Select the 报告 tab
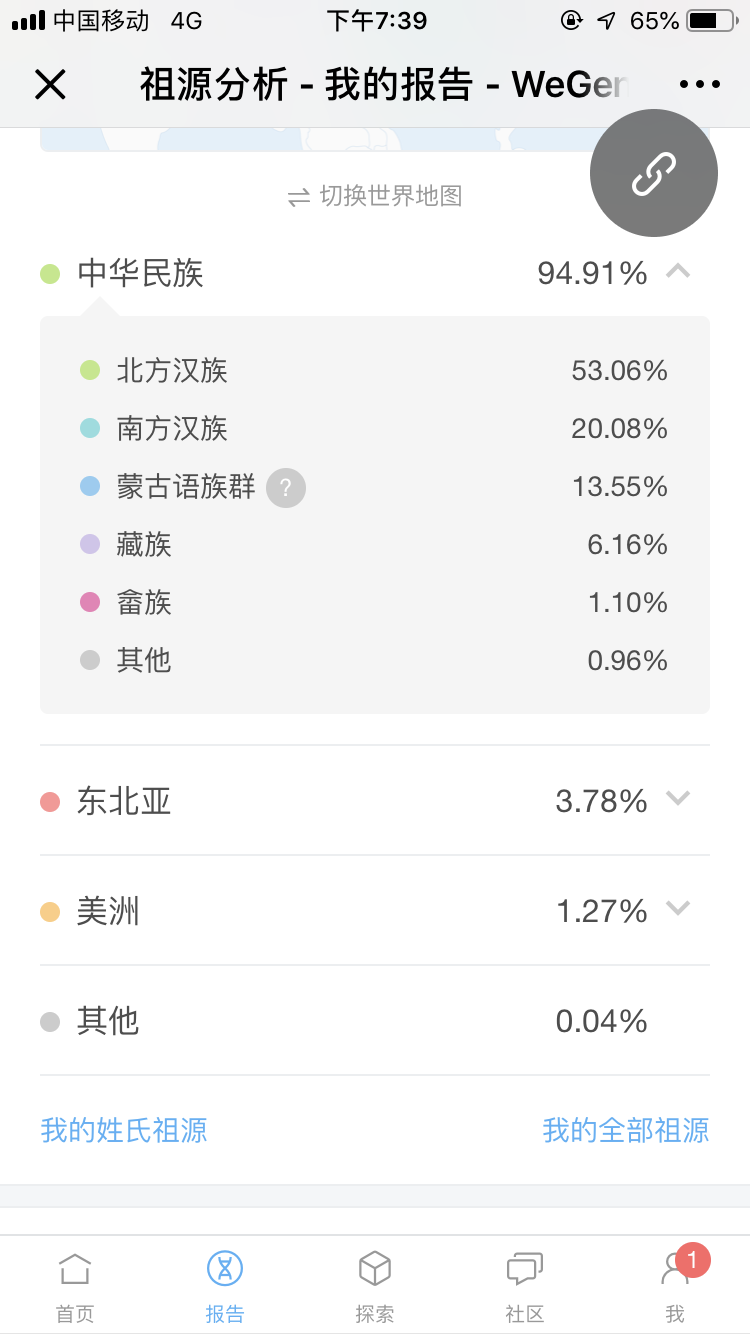750x1334 pixels. tap(225, 1285)
